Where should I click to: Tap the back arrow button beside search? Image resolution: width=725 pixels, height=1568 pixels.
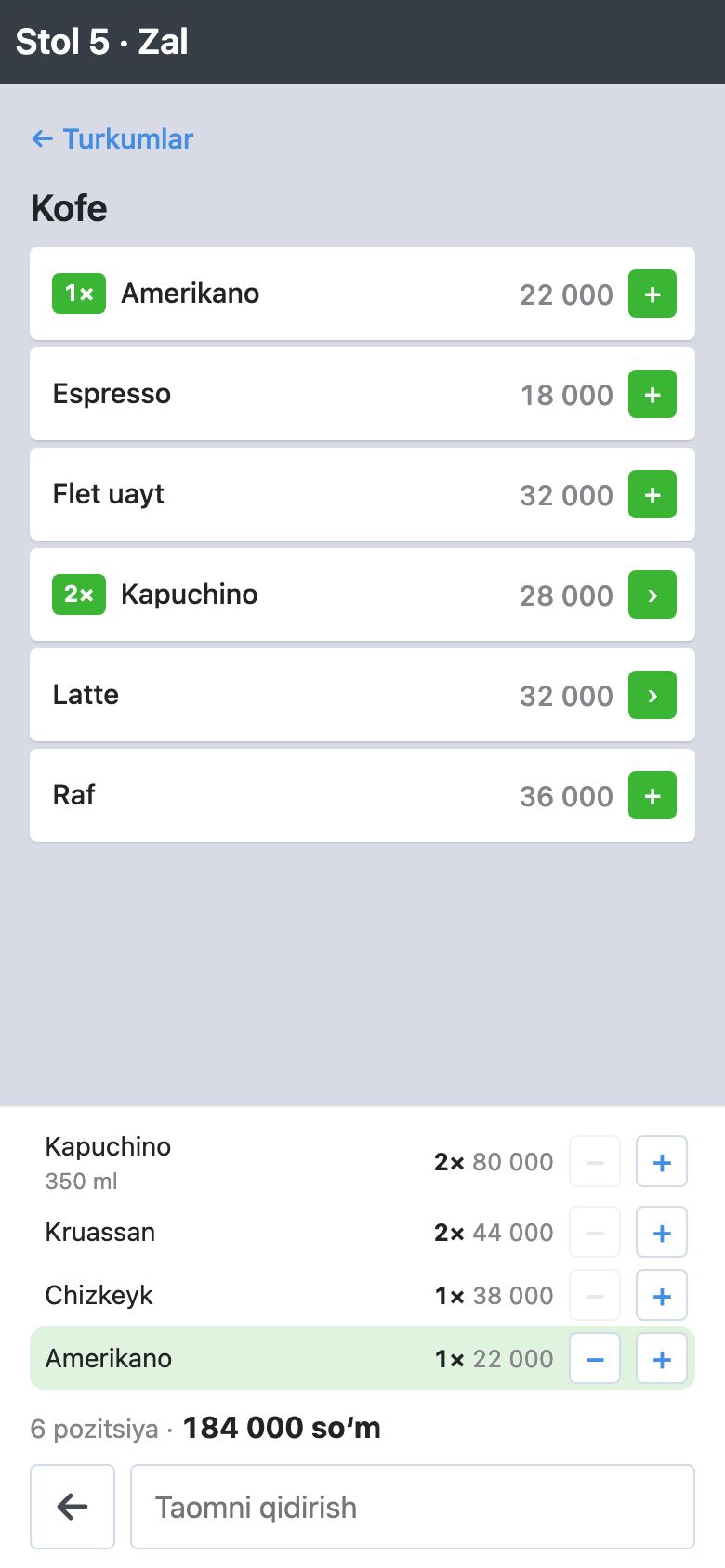(72, 1507)
